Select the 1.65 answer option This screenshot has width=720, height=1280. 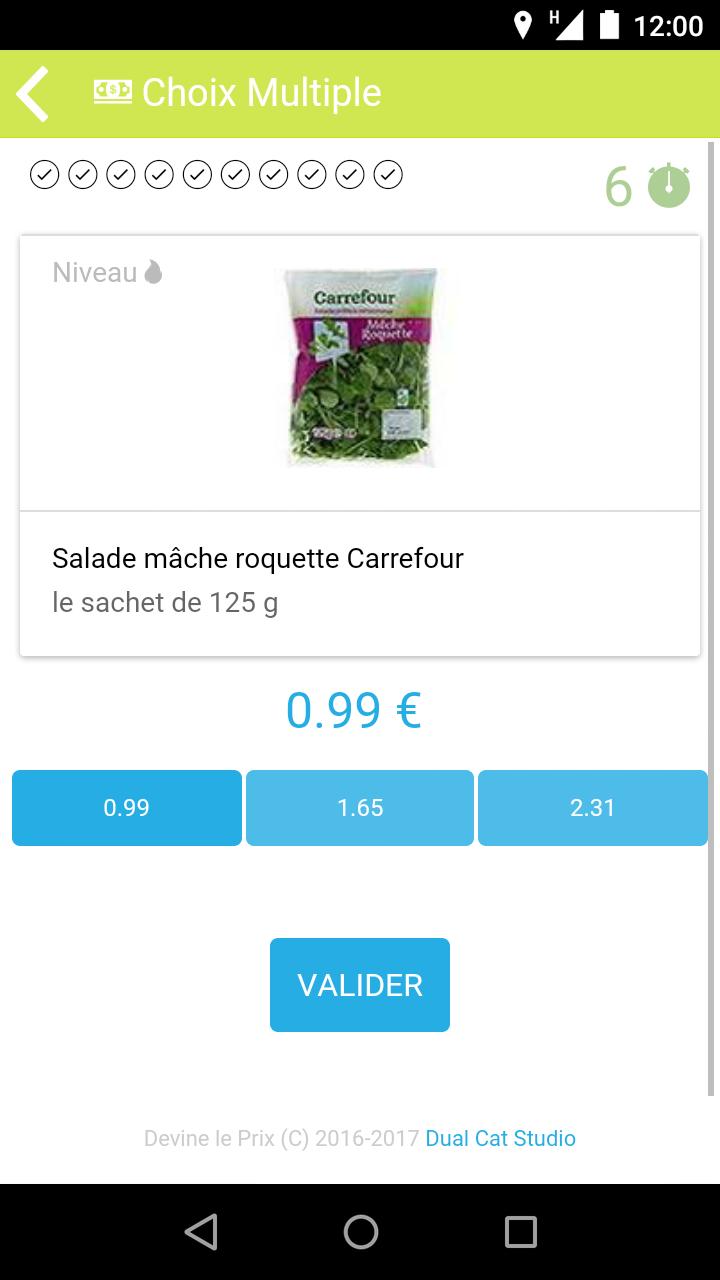click(x=359, y=807)
